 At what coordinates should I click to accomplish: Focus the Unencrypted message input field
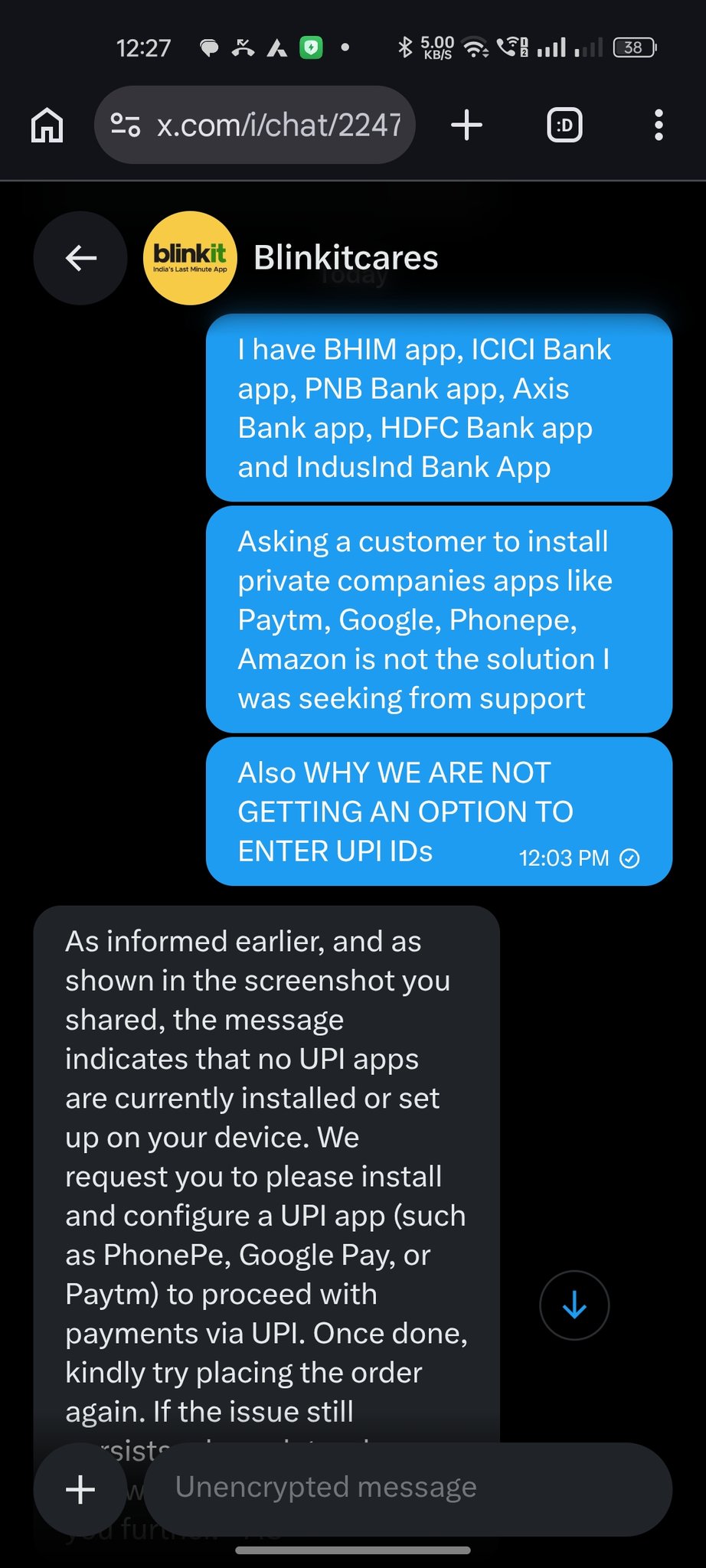coord(407,1488)
